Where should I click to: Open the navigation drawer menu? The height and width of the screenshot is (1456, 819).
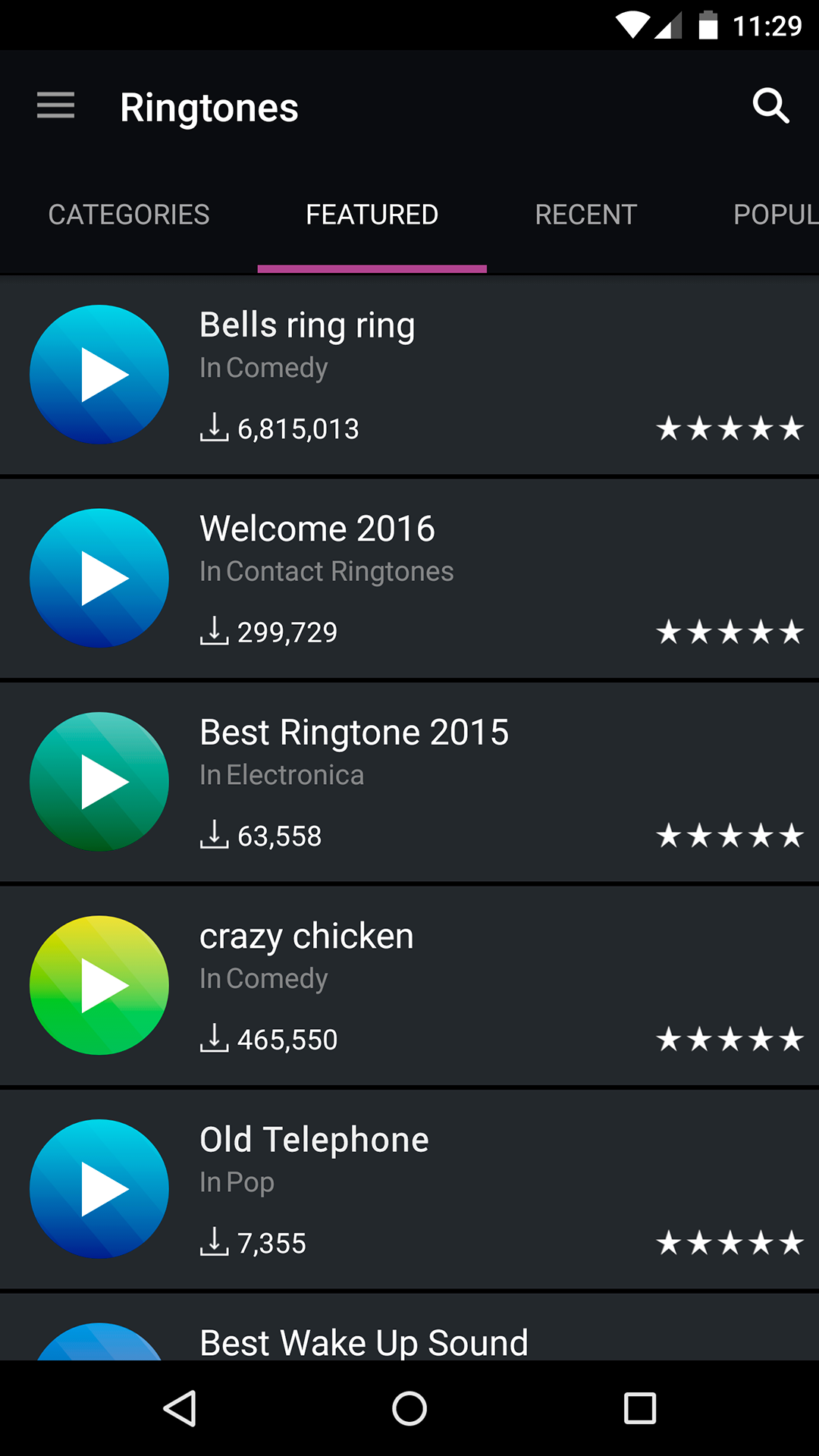click(x=55, y=106)
